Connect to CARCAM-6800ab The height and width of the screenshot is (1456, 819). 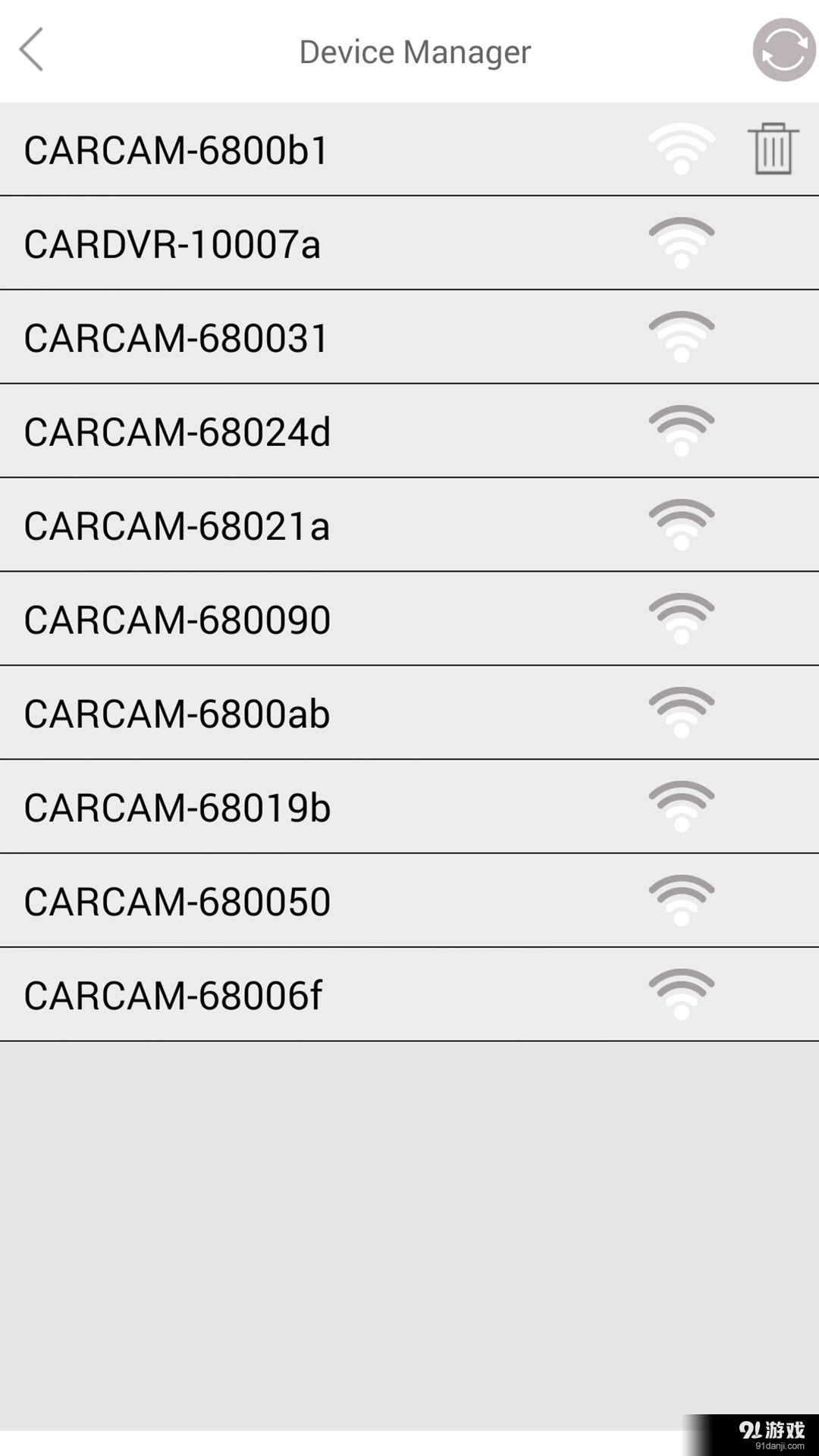click(x=177, y=714)
